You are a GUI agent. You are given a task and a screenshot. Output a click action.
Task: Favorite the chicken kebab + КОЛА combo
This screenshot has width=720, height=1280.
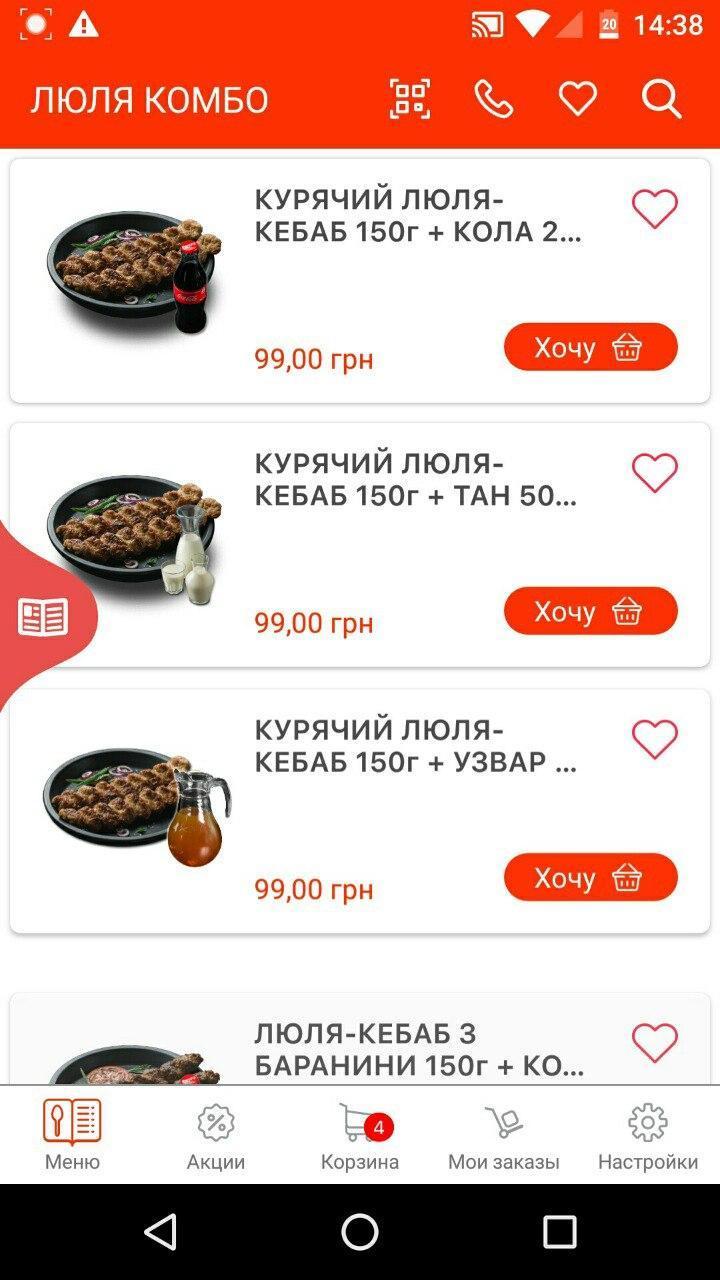coord(655,209)
